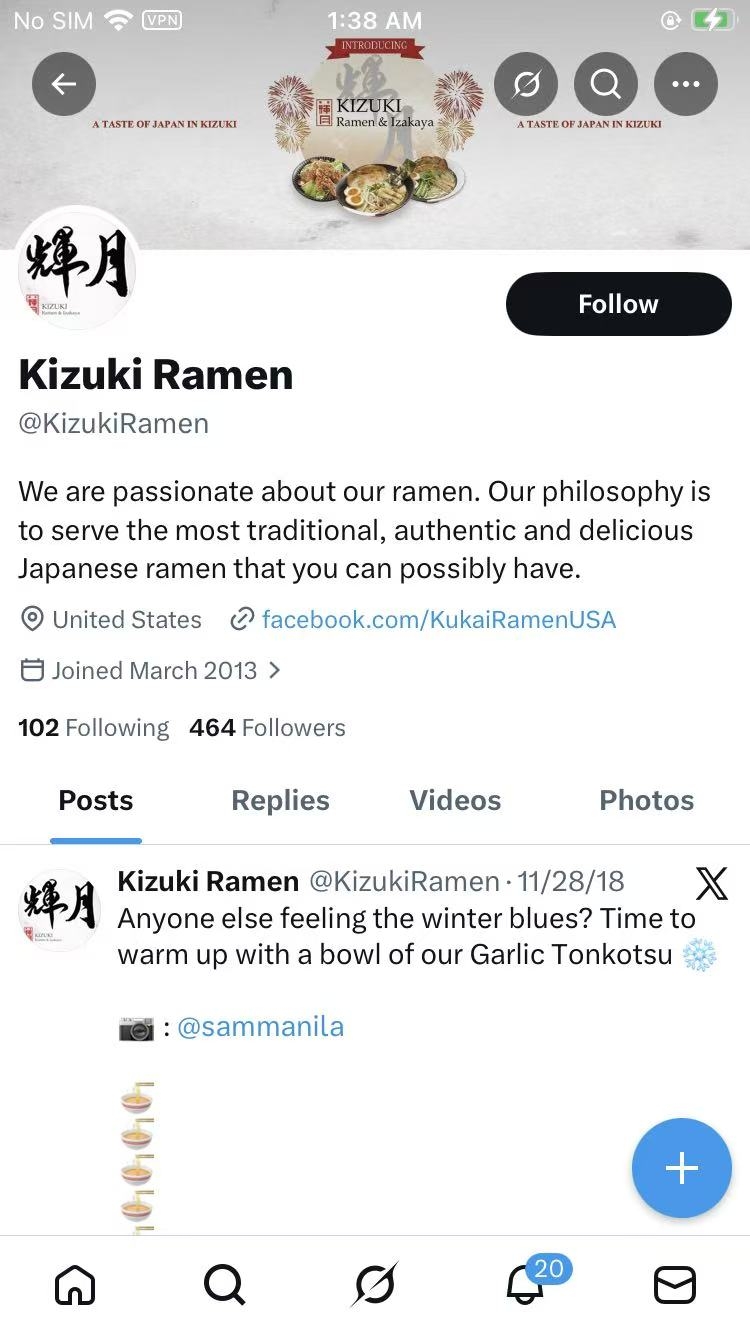The height and width of the screenshot is (1334, 750).
Task: Open the facebook.com/KukaiRamenUSA link
Action: (437, 620)
